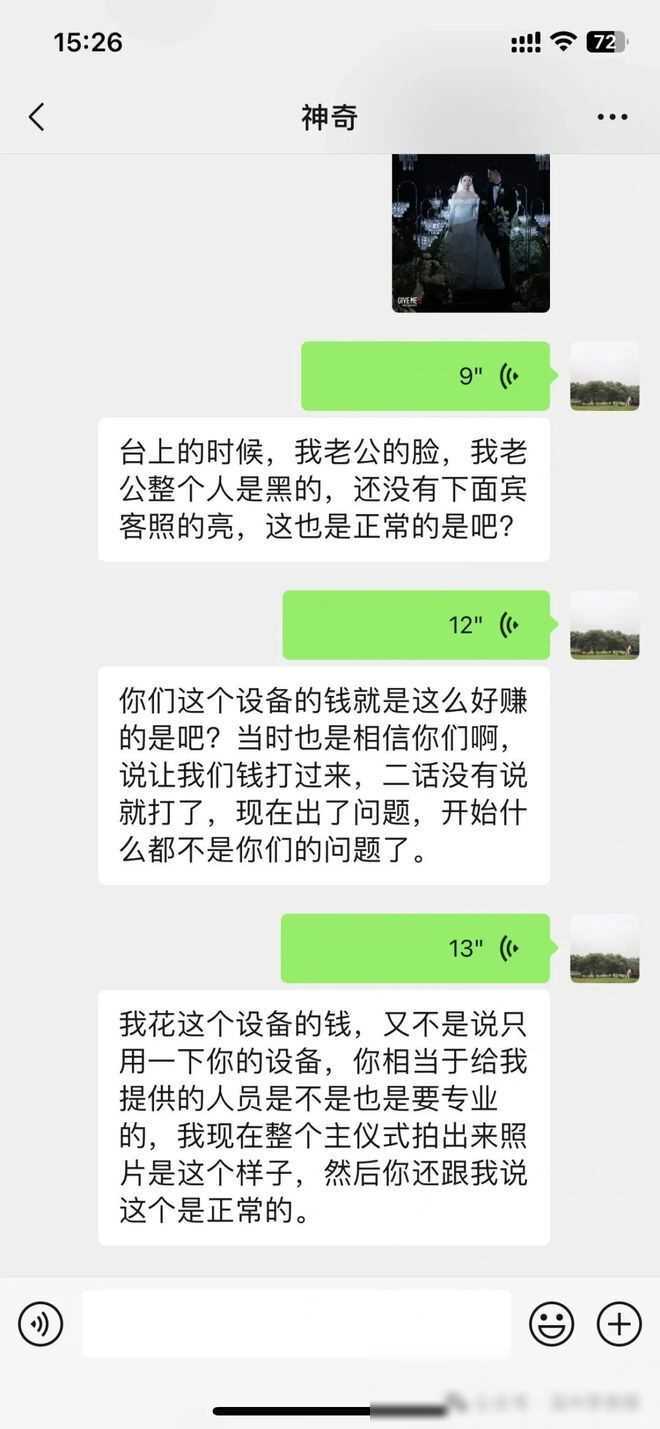Open the emoji picker
The width and height of the screenshot is (660, 1429).
(551, 1324)
